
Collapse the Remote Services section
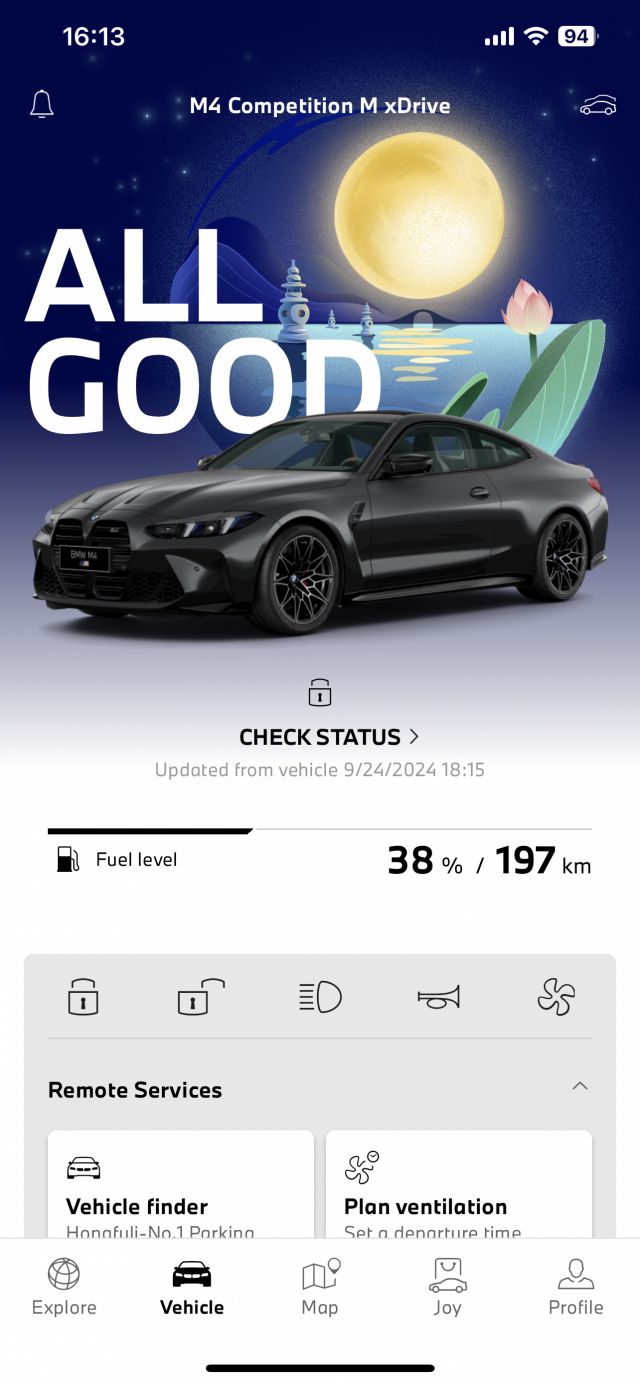580,1086
